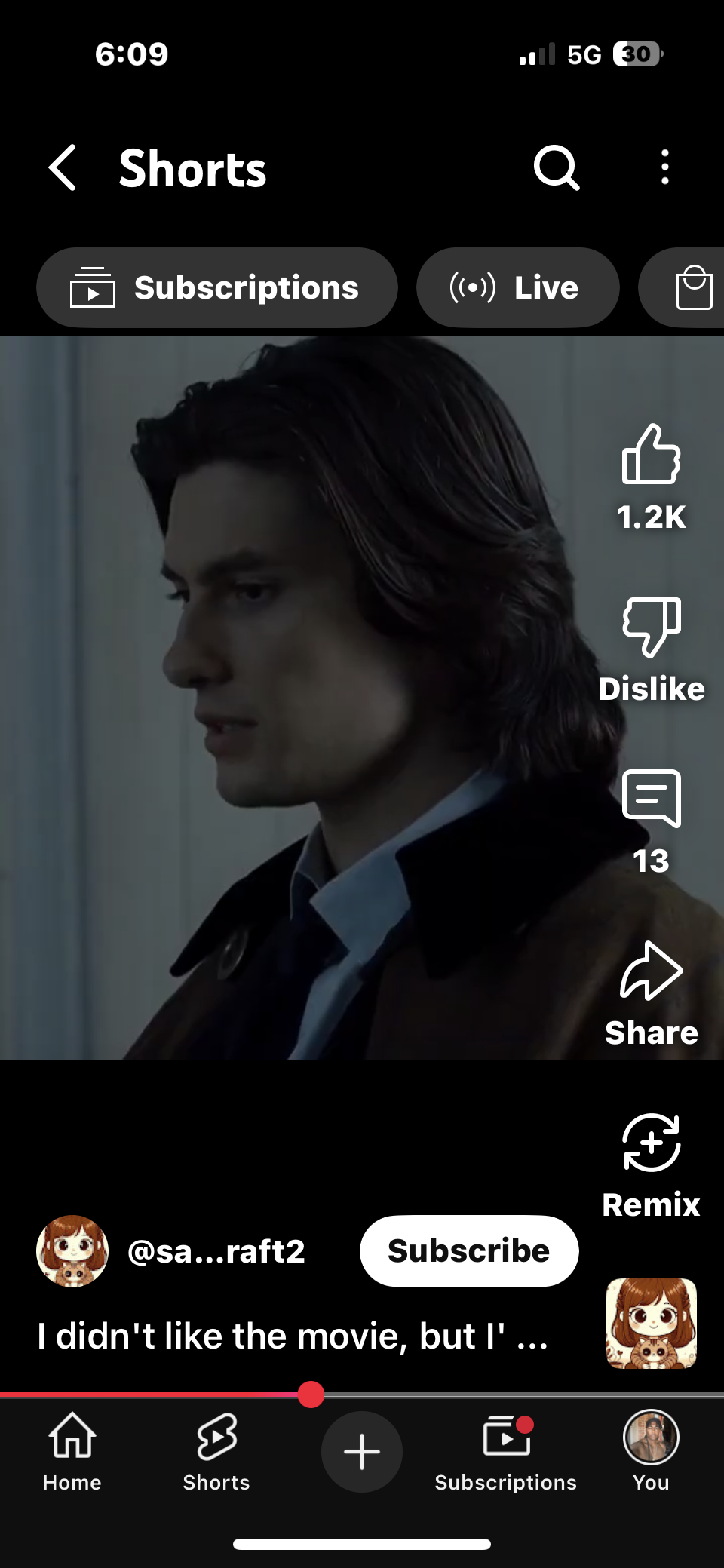The image size is (724, 1568).
Task: Share this Short
Action: pyautogui.click(x=651, y=972)
